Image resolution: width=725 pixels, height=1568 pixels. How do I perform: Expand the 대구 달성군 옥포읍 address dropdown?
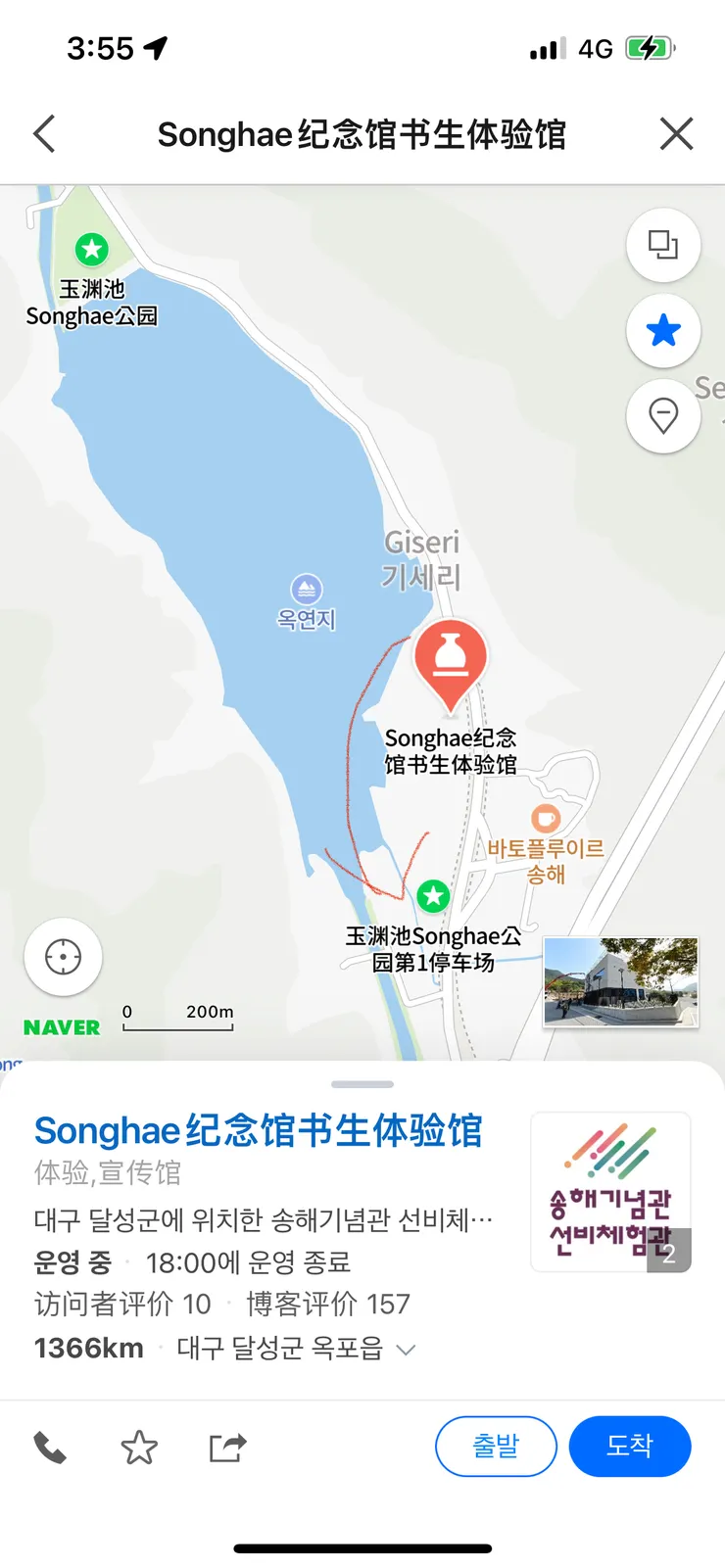(408, 1348)
